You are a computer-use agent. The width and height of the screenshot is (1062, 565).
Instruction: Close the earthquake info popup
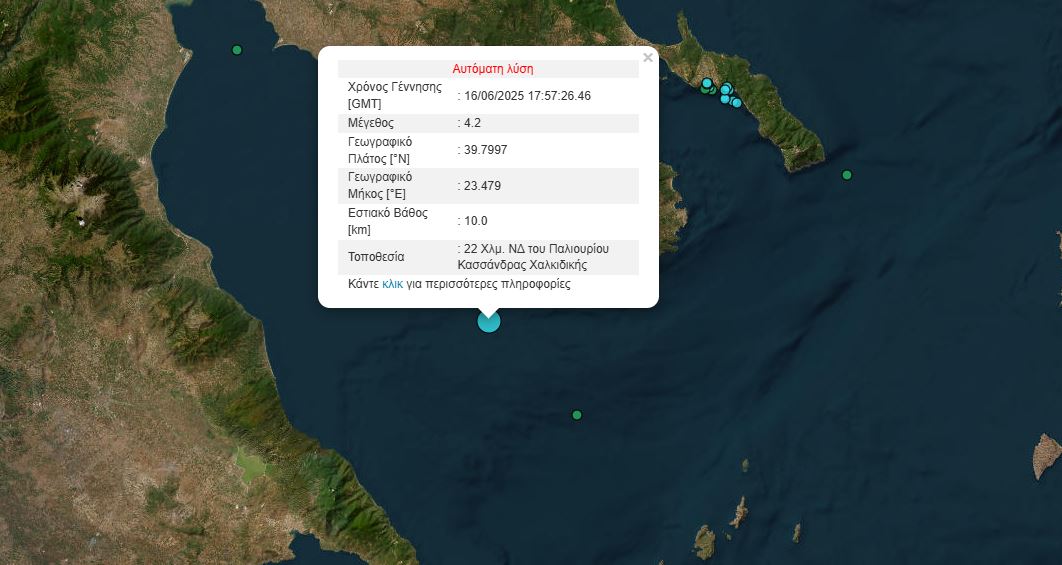pyautogui.click(x=648, y=58)
